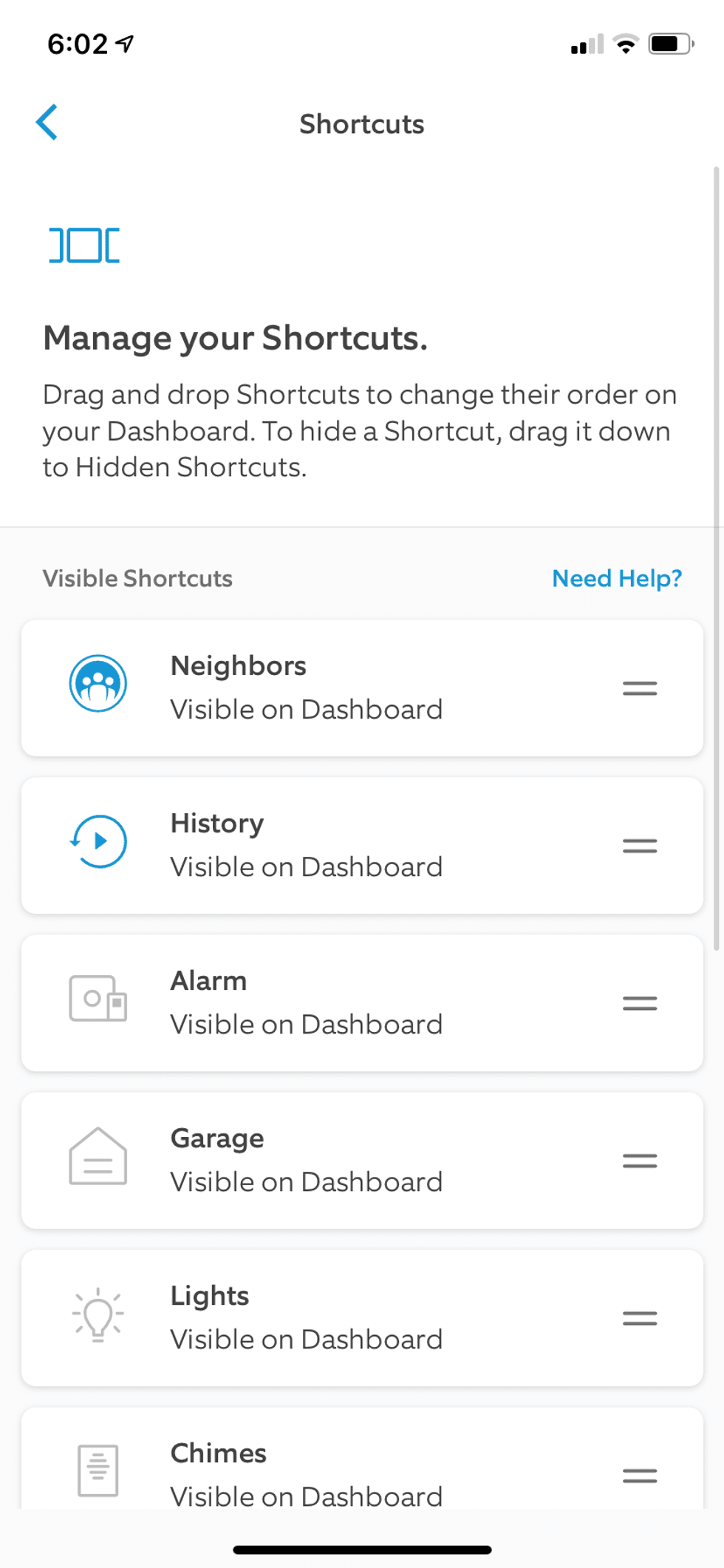Image resolution: width=724 pixels, height=1568 pixels.
Task: Grab the Garage reorder handle
Action: click(x=640, y=1161)
